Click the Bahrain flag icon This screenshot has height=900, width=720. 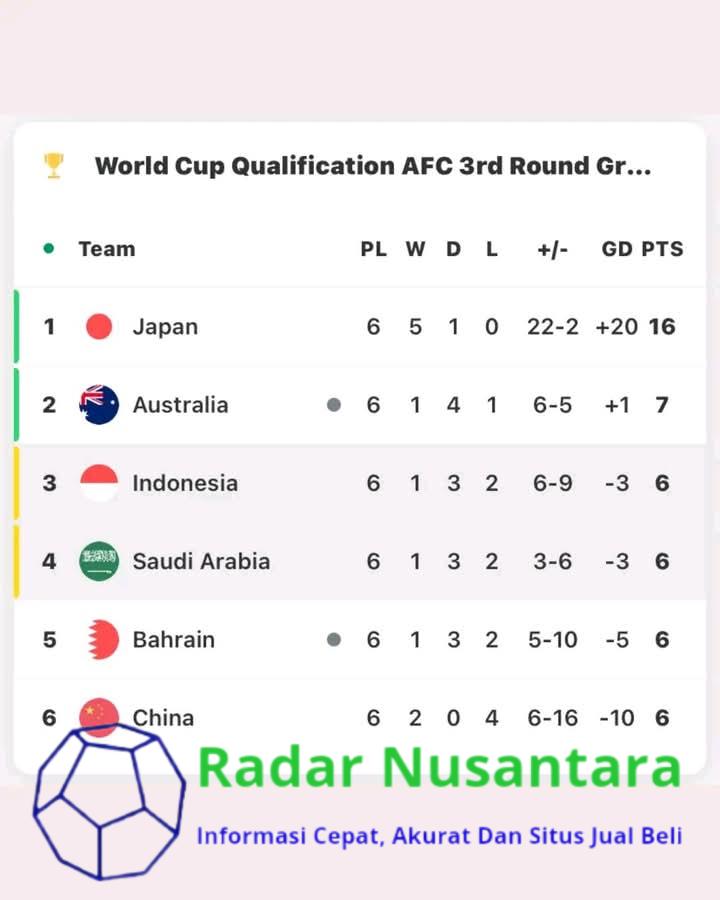pyautogui.click(x=98, y=639)
